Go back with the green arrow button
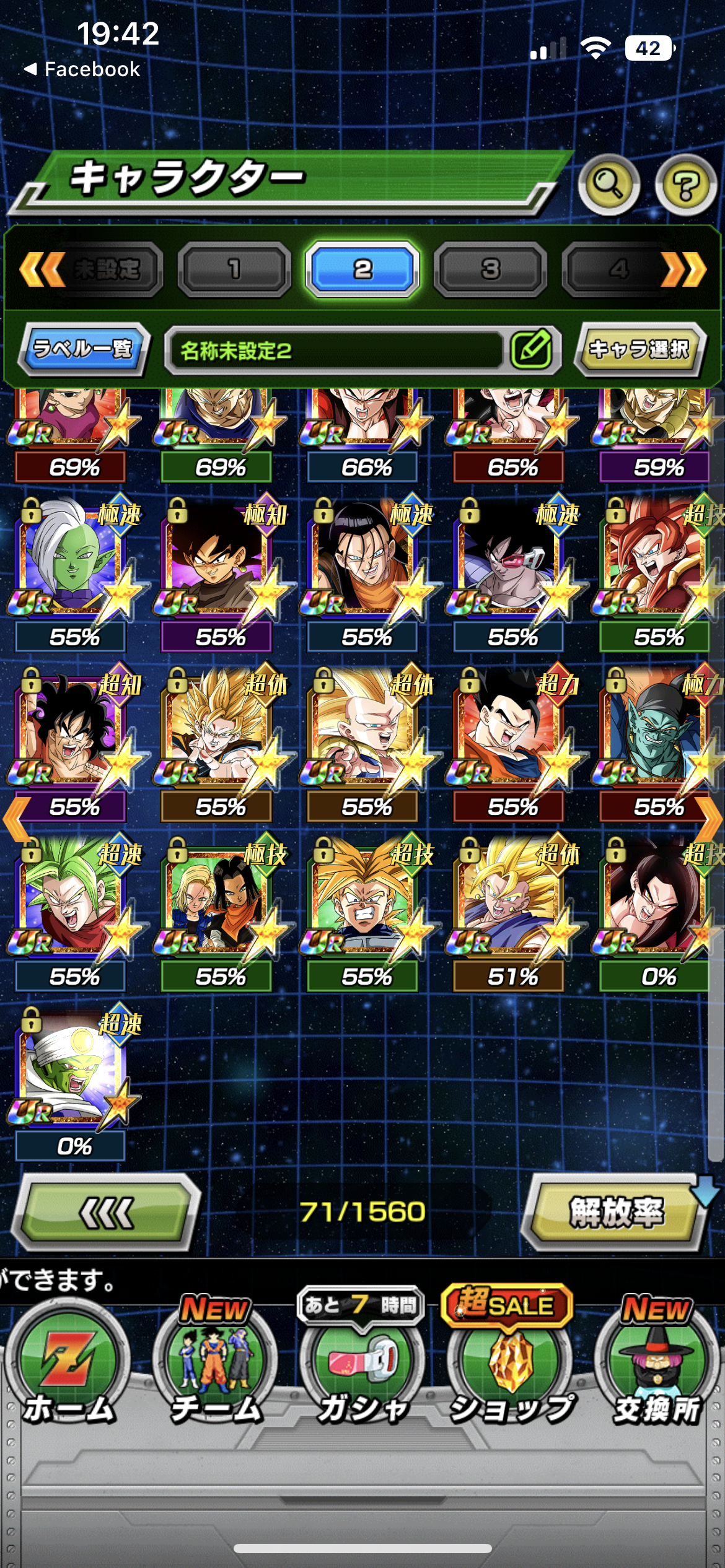Viewport: 725px width, 1568px height. 107,1213
